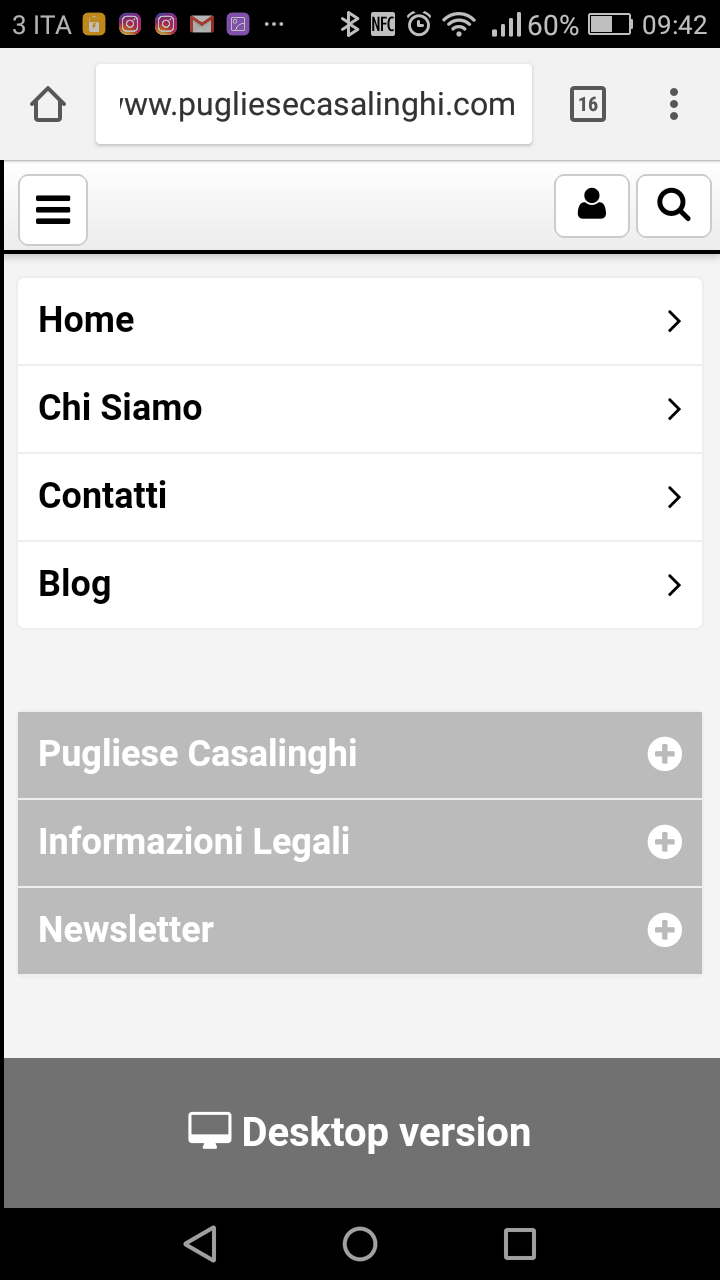The height and width of the screenshot is (1280, 720).
Task: Go back using the system back button
Action: tap(200, 1244)
